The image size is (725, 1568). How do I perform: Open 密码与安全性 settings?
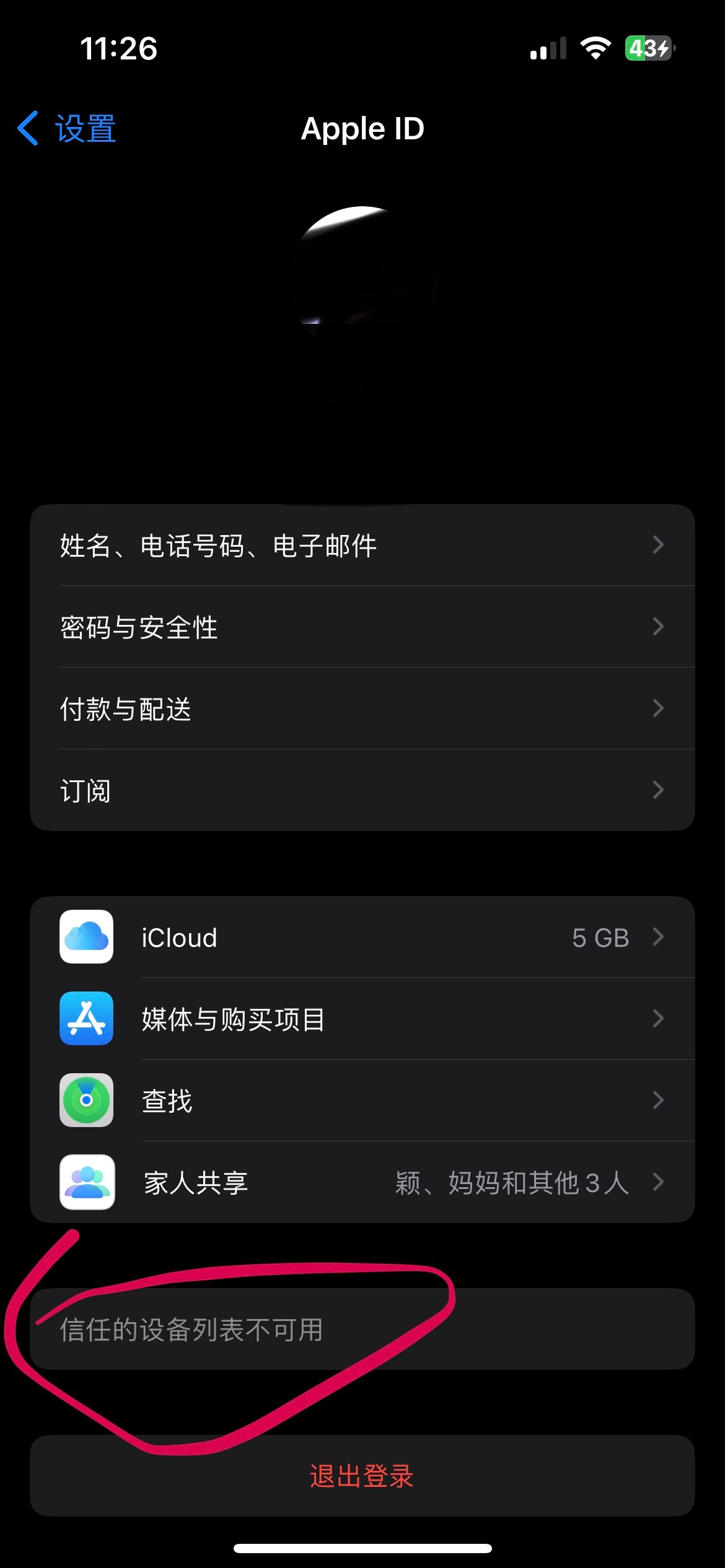[x=362, y=627]
